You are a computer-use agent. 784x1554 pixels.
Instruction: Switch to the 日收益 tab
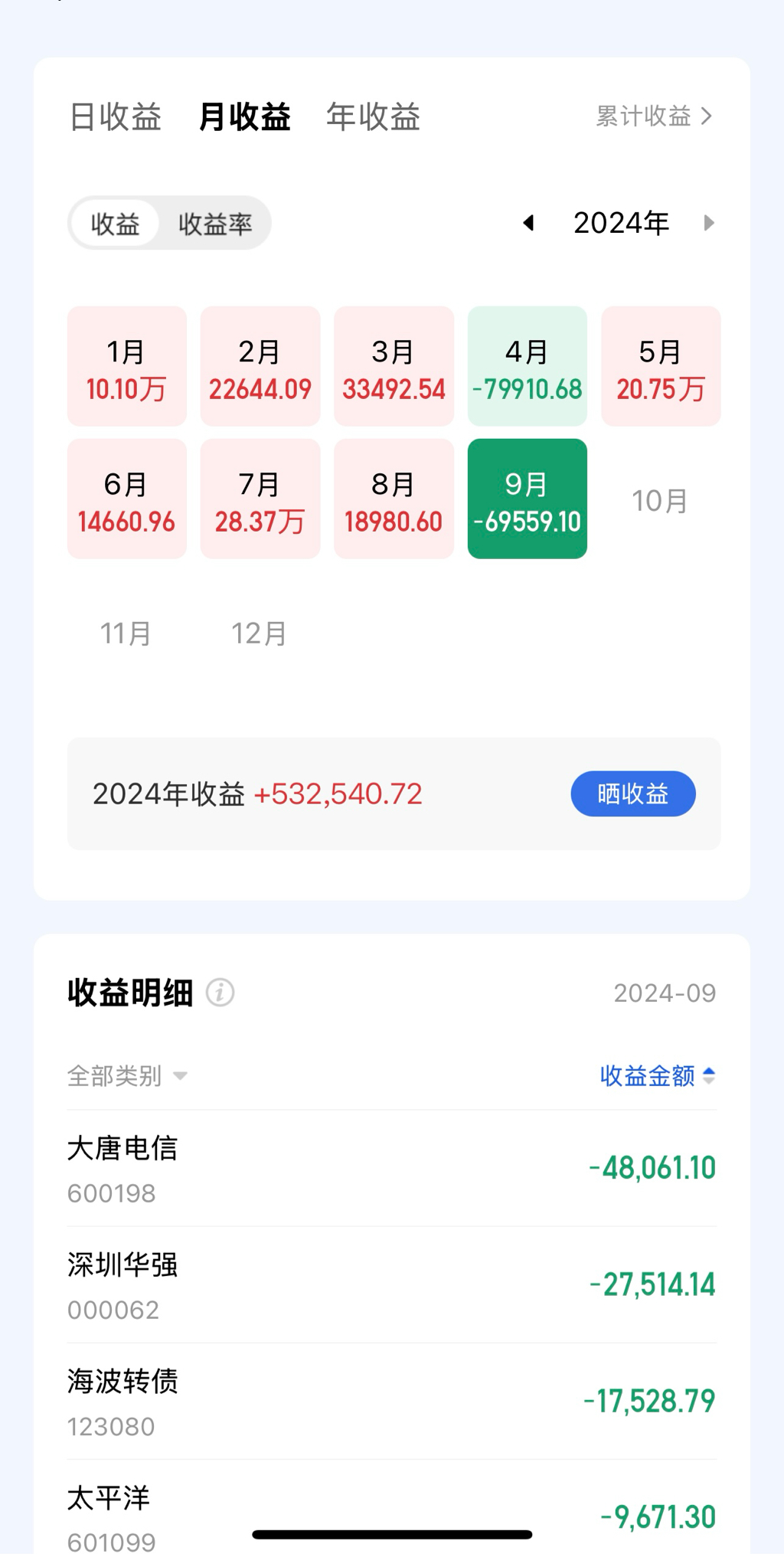[116, 117]
